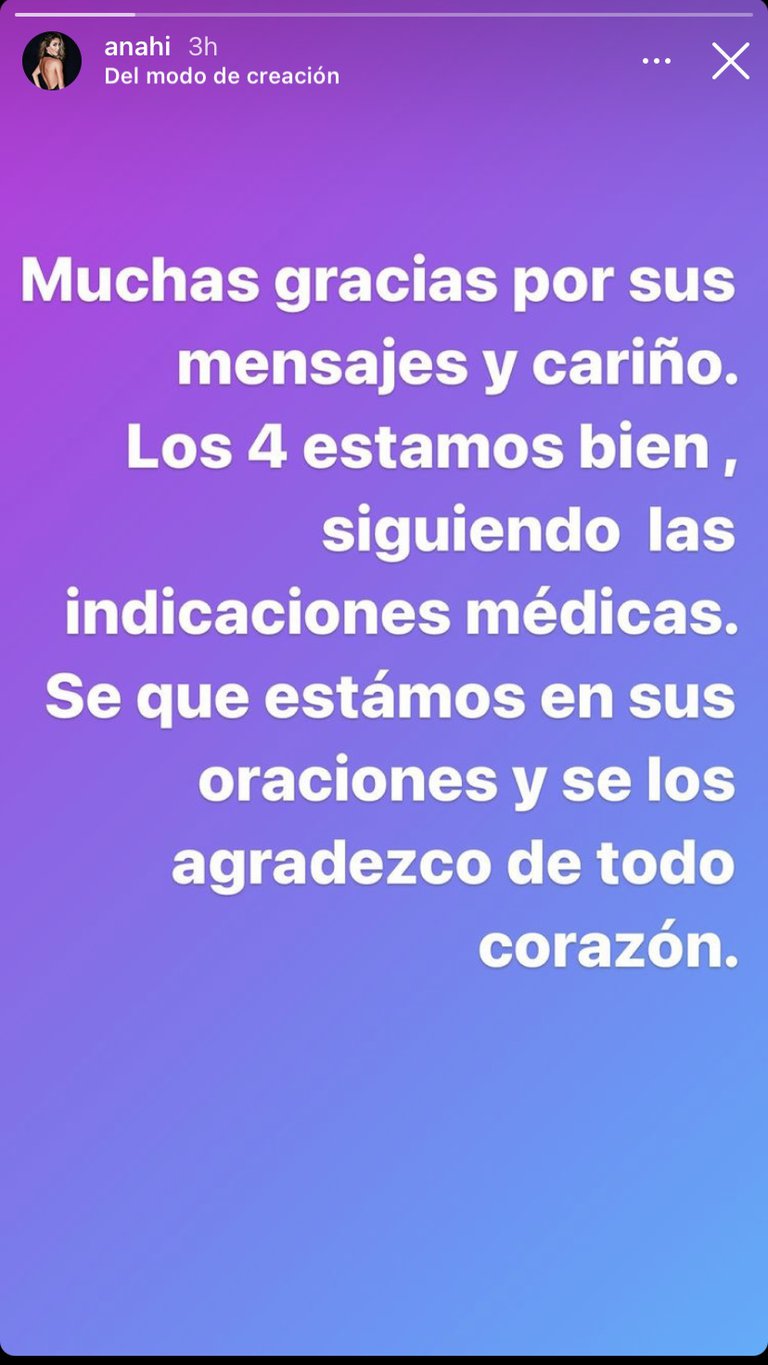768x1365 pixels.
Task: Open anahi's profile picture
Action: (52, 61)
